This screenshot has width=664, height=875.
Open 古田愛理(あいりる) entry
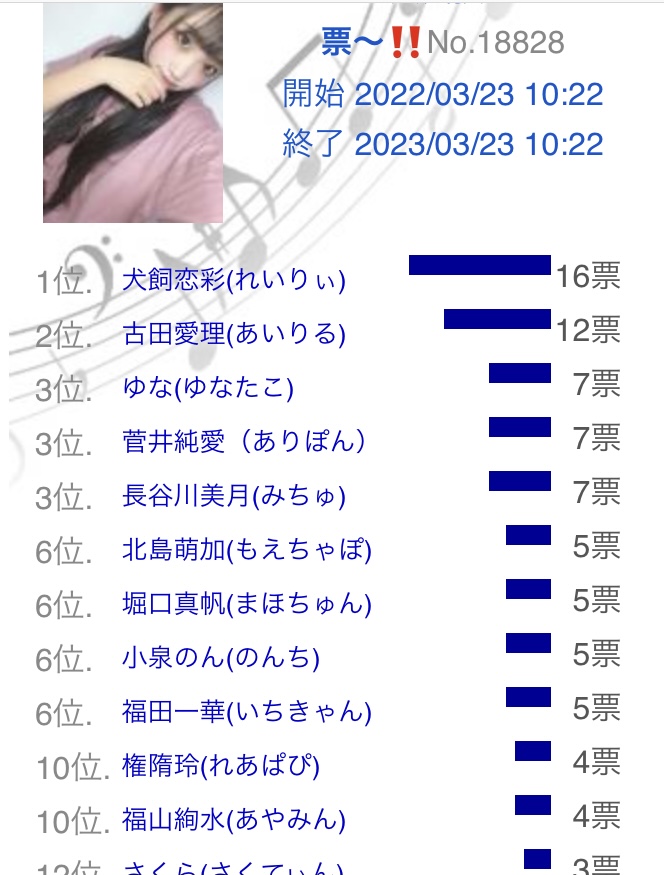233,334
